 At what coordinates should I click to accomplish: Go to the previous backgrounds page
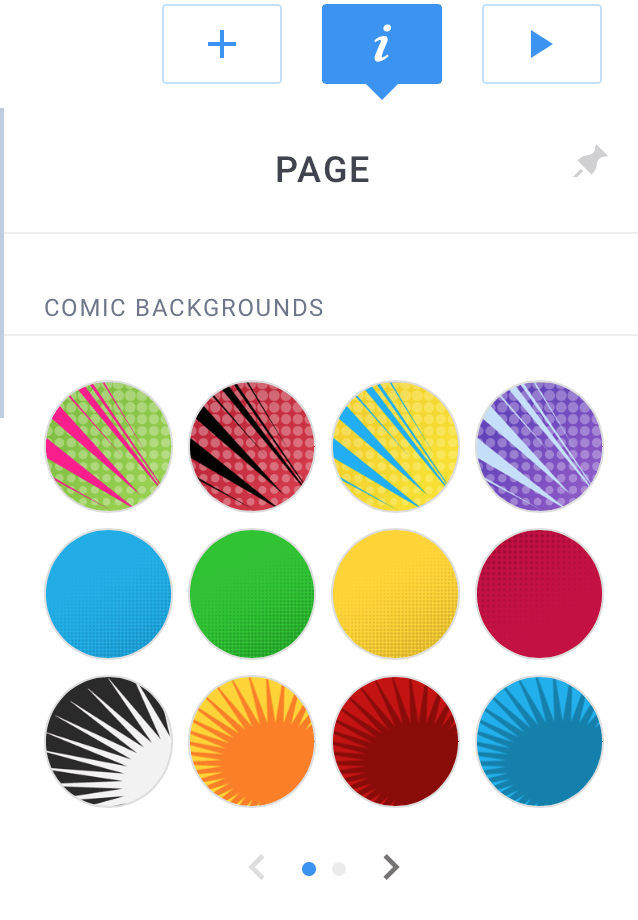257,867
